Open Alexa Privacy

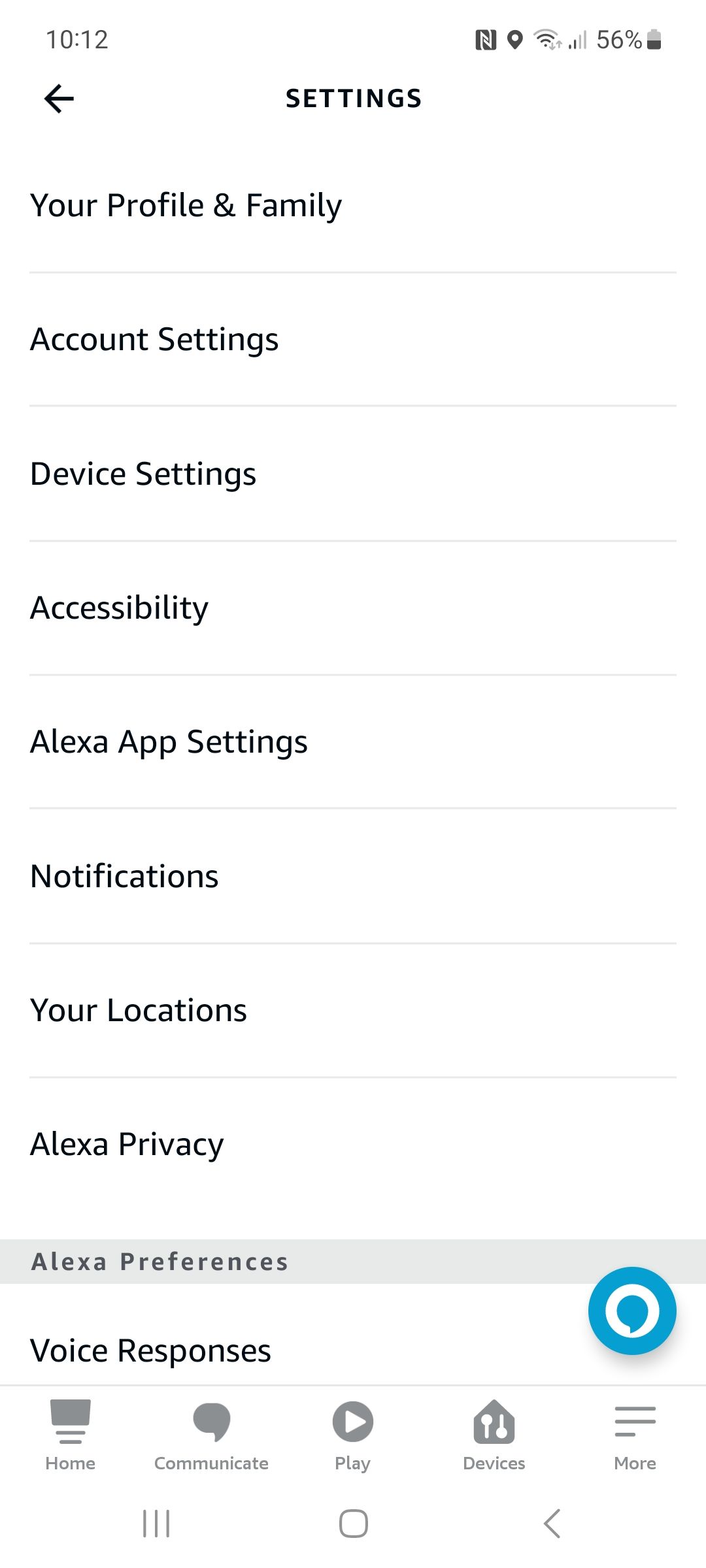coord(127,1145)
